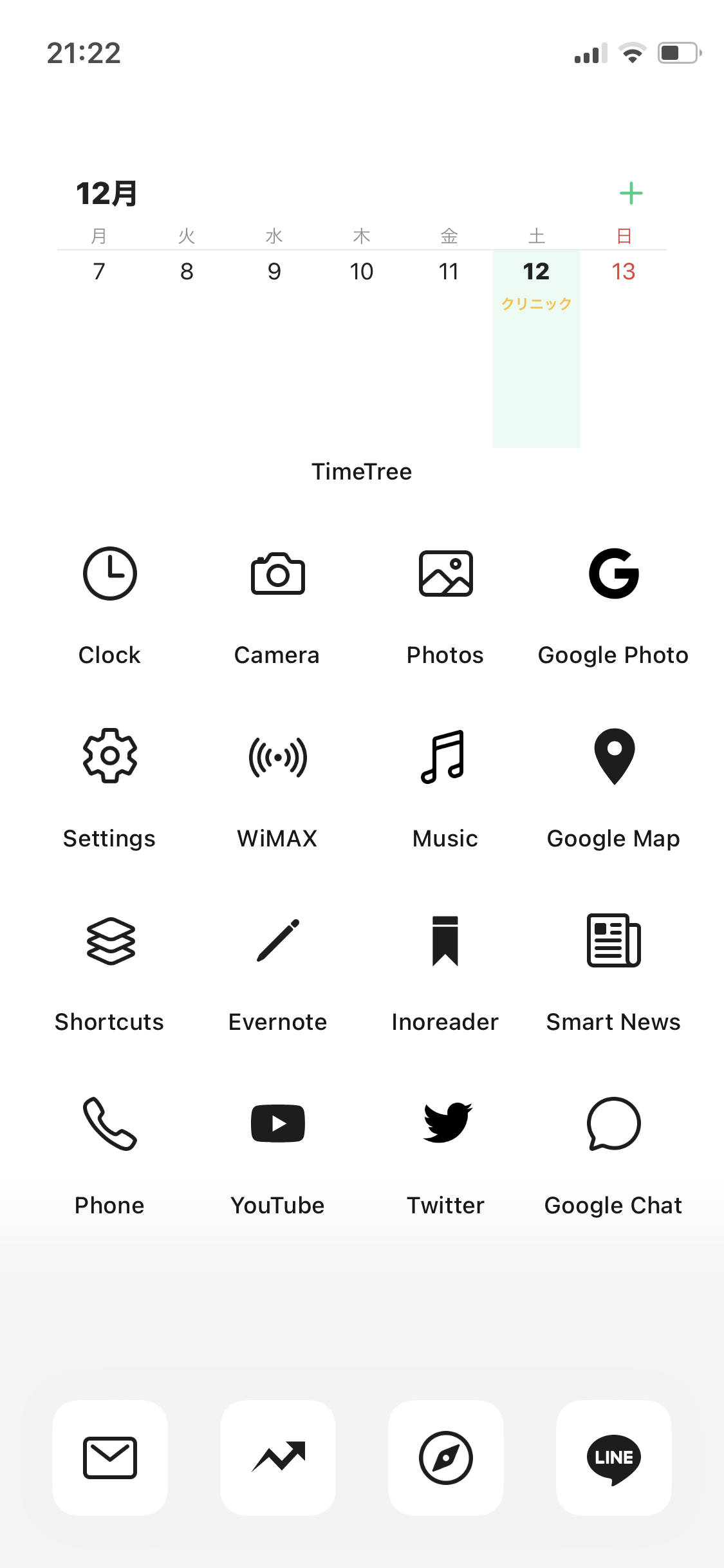Open the compass browser icon in dock
The image size is (724, 1568).
point(445,1458)
